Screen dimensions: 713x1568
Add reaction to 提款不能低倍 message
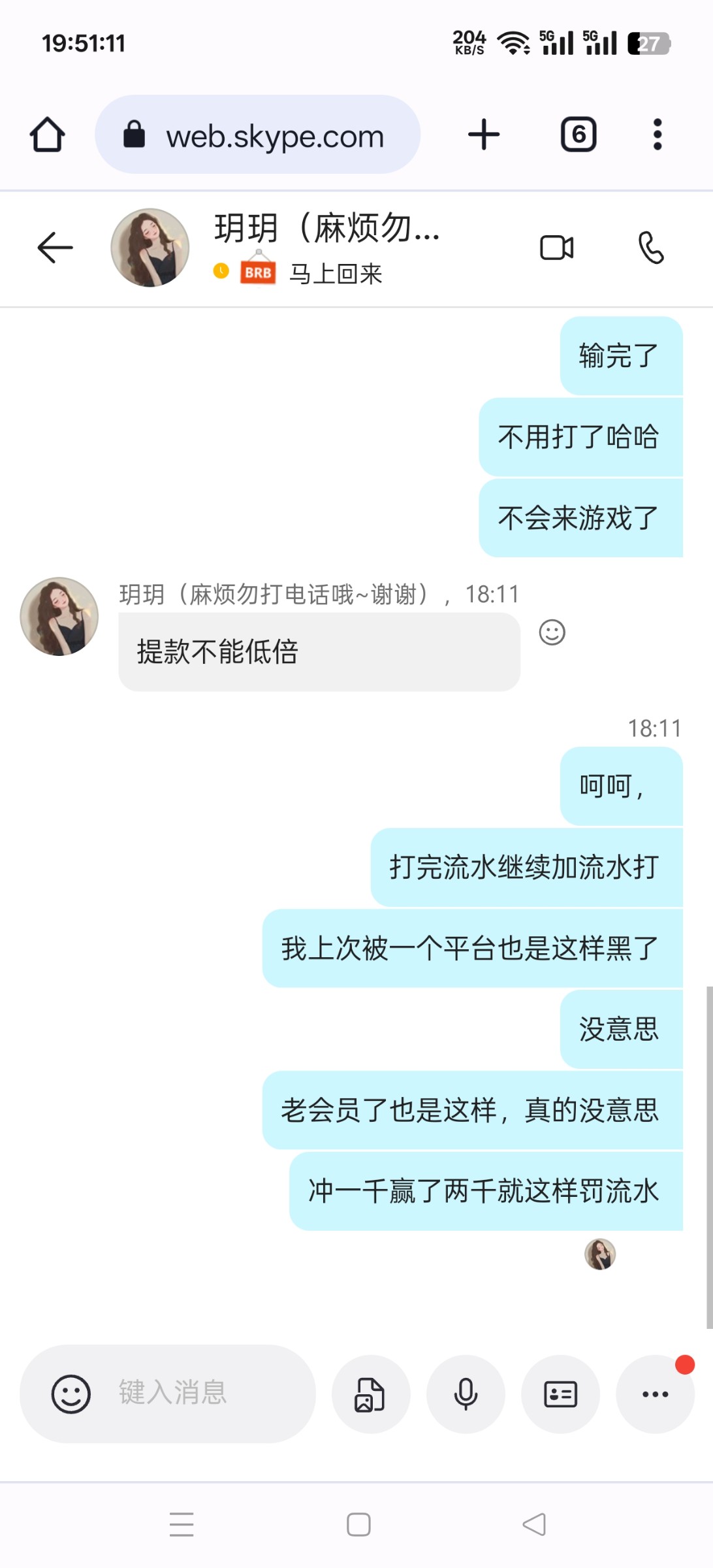(x=552, y=632)
